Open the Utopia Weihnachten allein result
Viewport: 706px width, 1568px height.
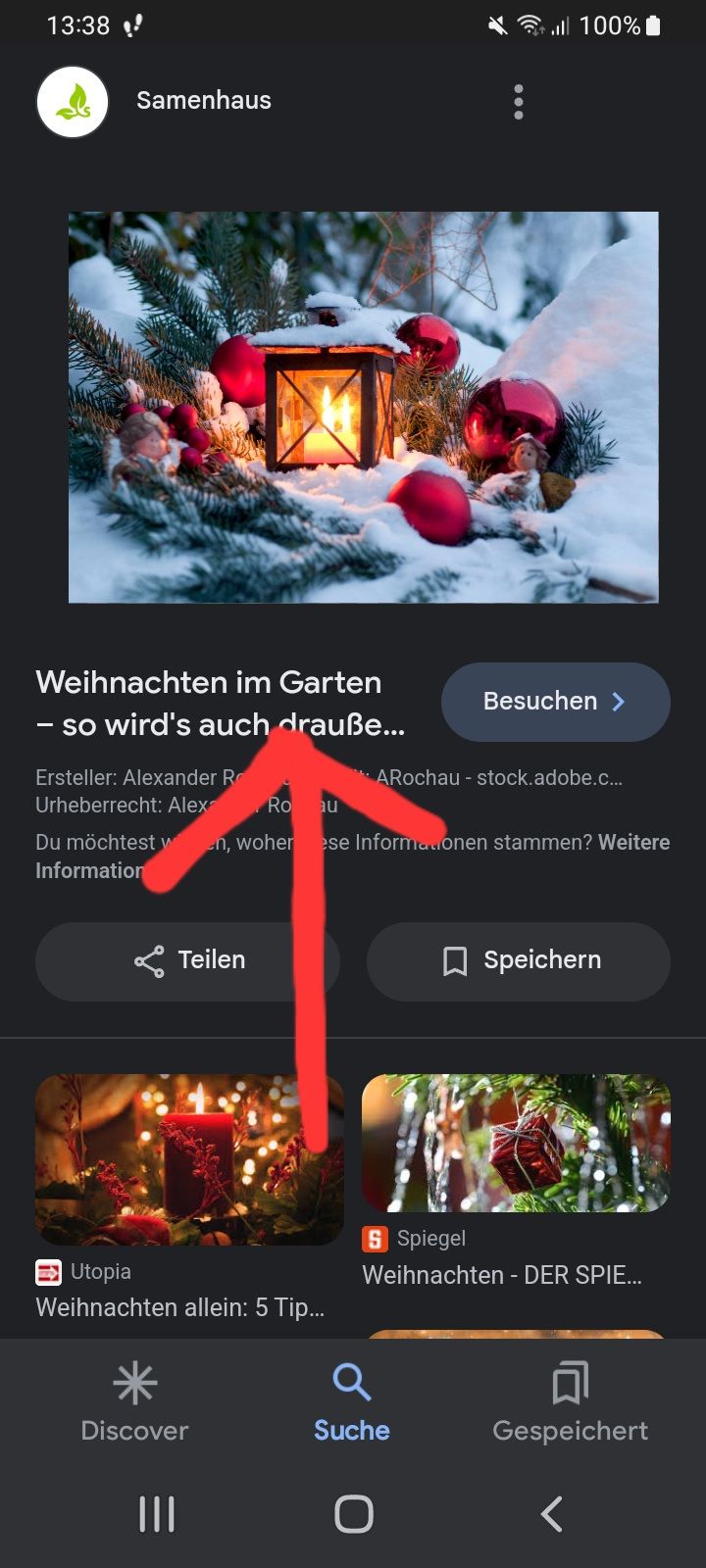click(189, 1160)
